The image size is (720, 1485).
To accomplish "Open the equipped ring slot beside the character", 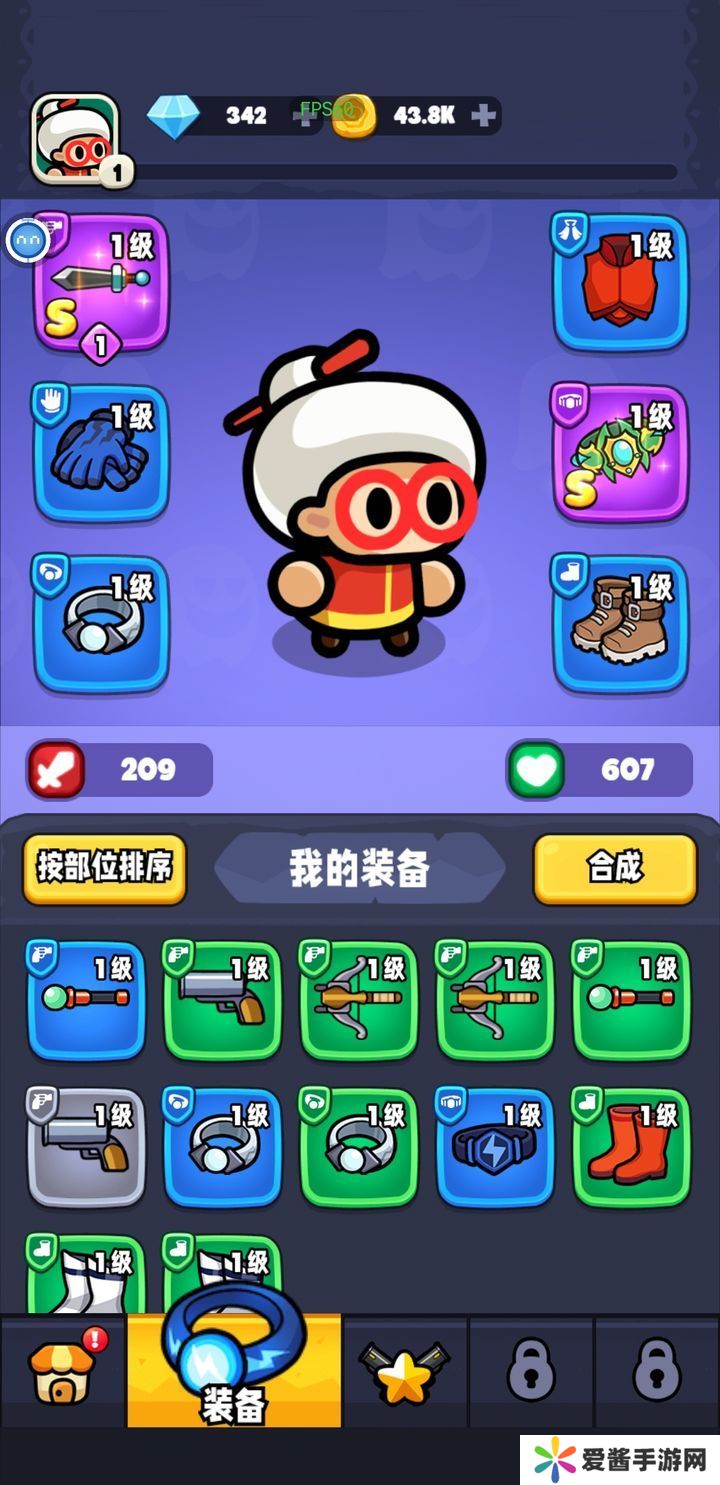I will point(100,623).
